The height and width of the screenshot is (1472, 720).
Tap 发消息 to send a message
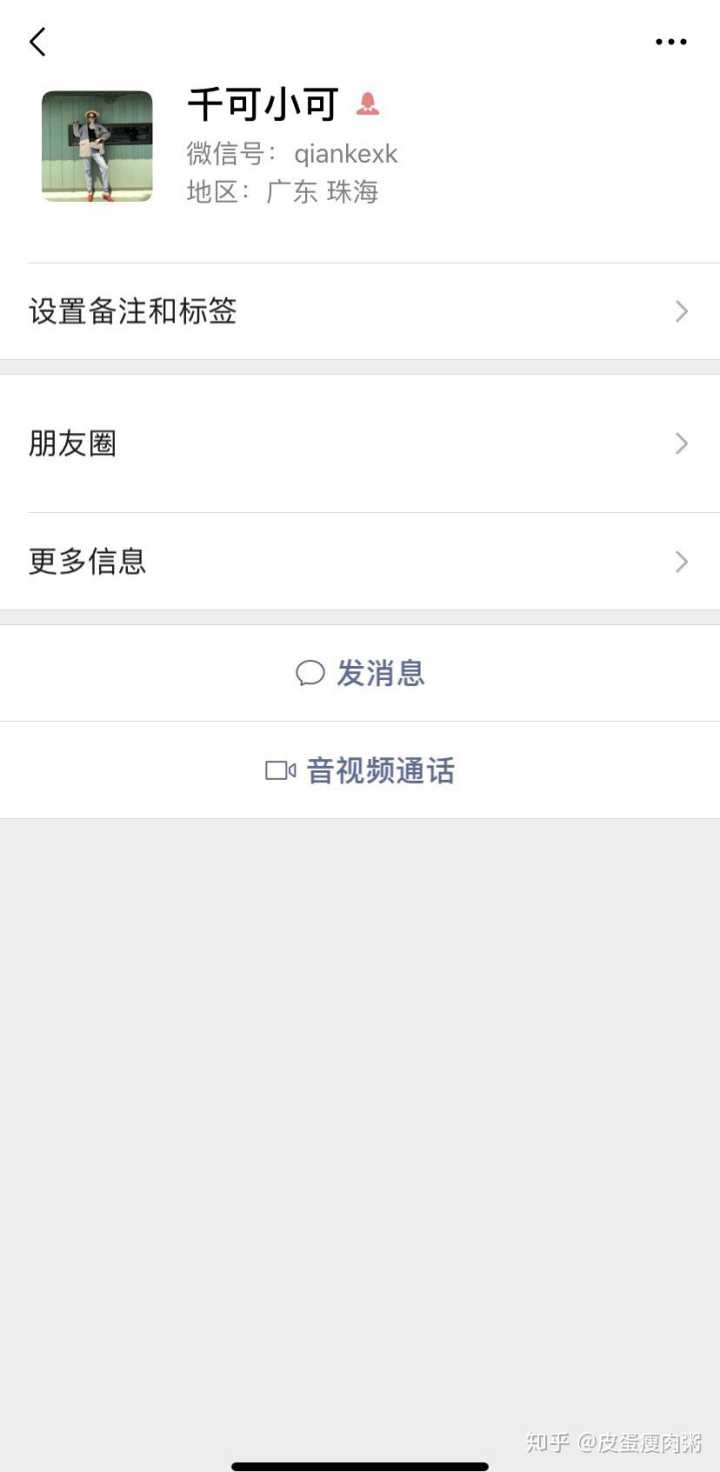(x=360, y=673)
